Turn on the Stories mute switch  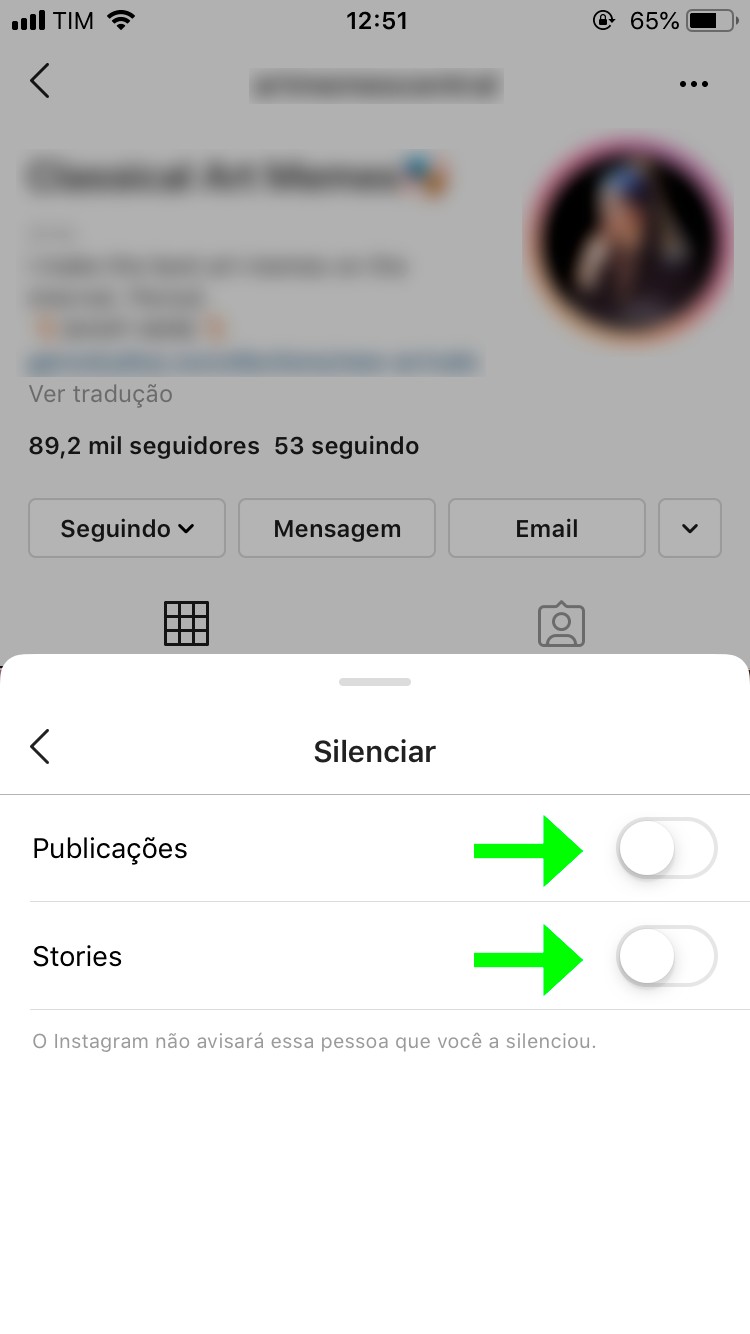pos(666,956)
